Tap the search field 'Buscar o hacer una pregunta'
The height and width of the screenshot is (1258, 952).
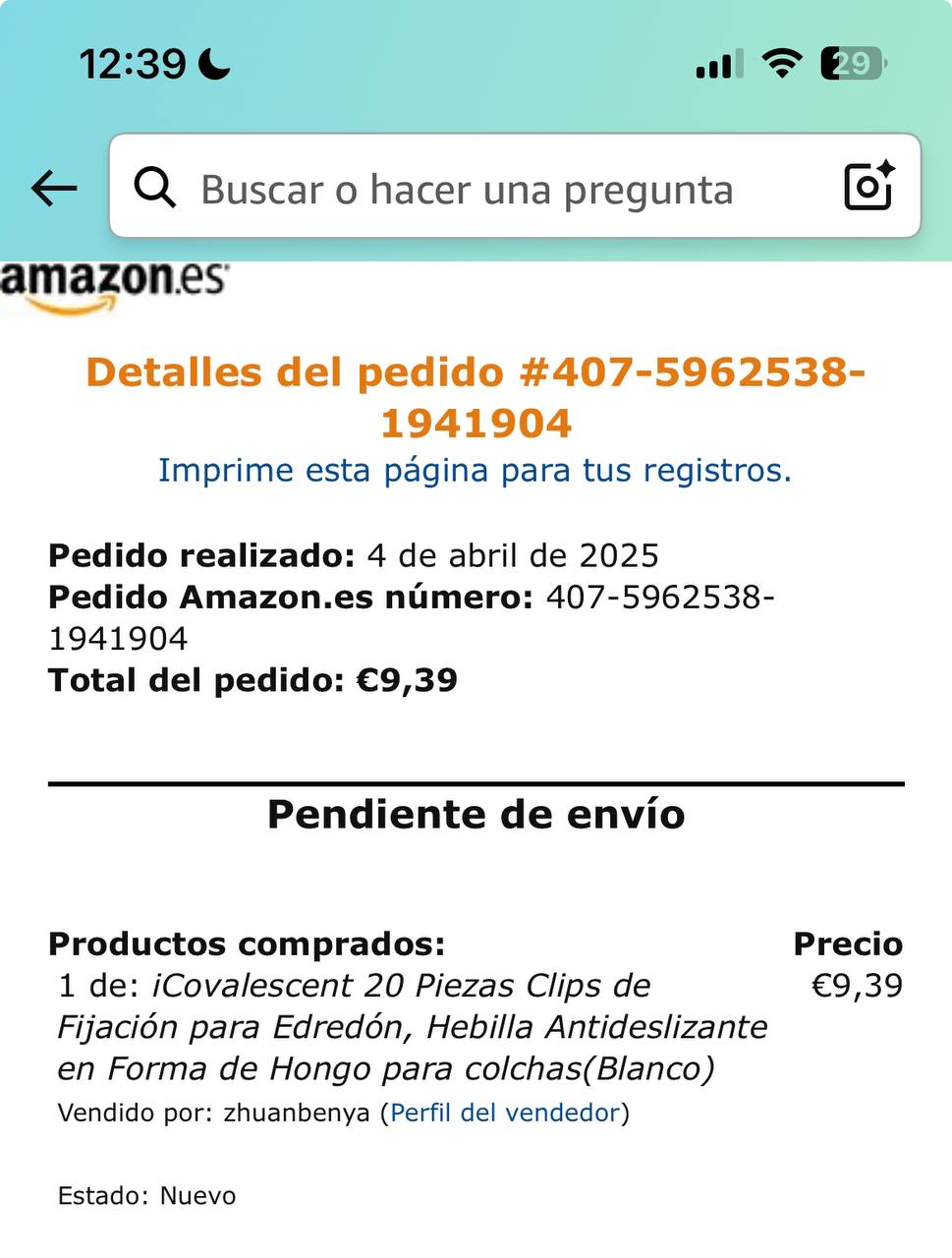pos(467,189)
